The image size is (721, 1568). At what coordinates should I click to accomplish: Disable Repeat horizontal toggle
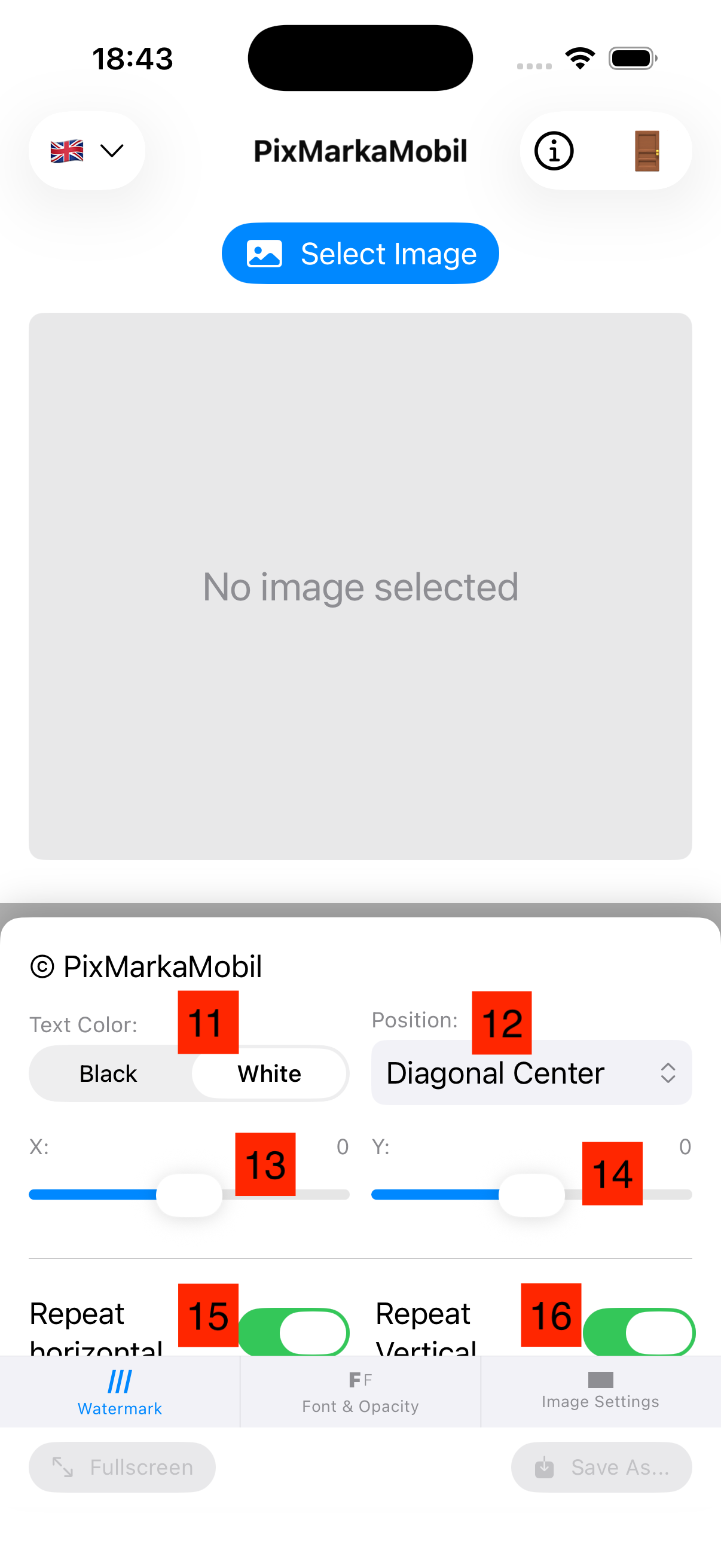[x=294, y=1332]
